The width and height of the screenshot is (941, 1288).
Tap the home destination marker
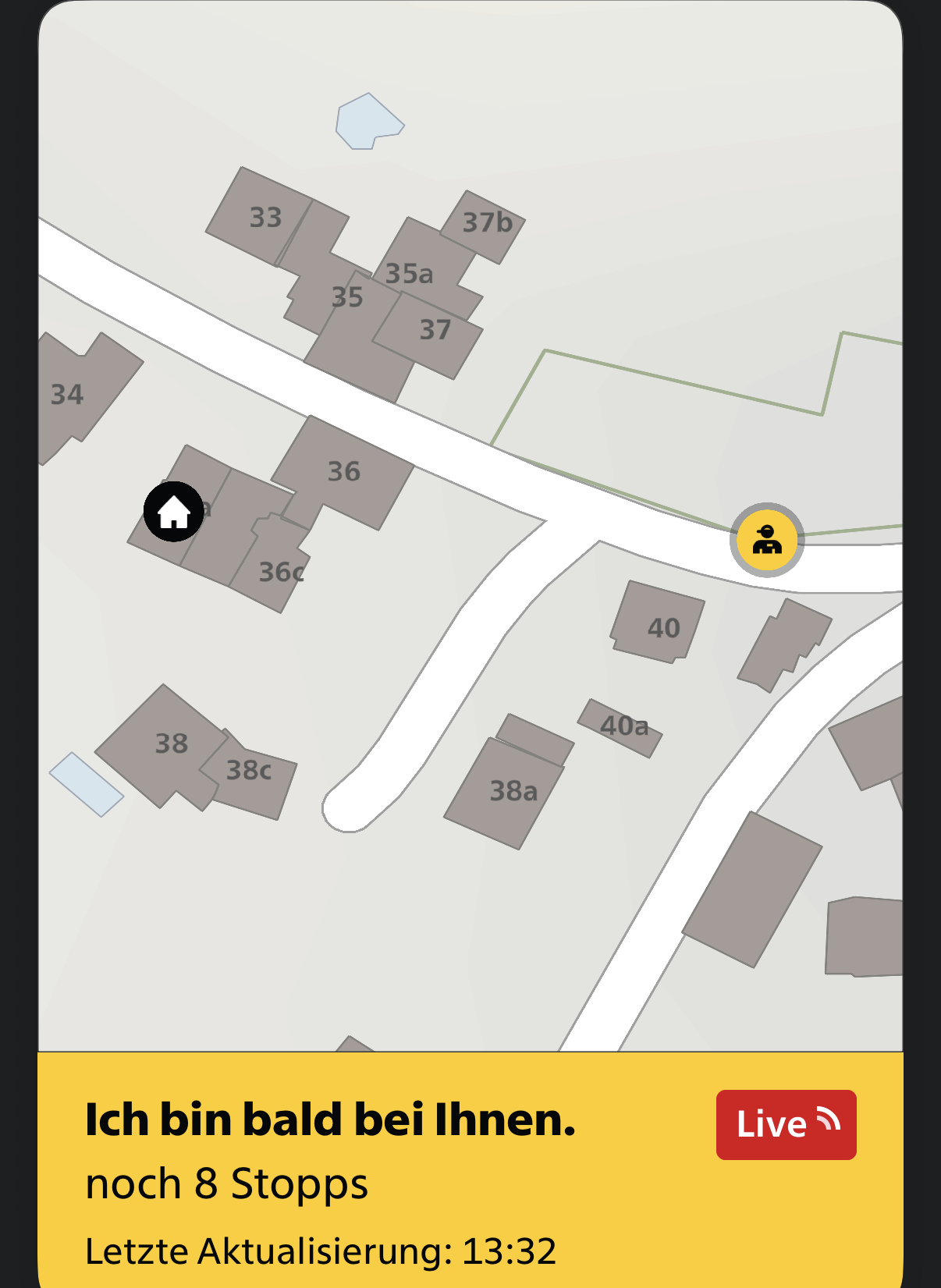[173, 512]
